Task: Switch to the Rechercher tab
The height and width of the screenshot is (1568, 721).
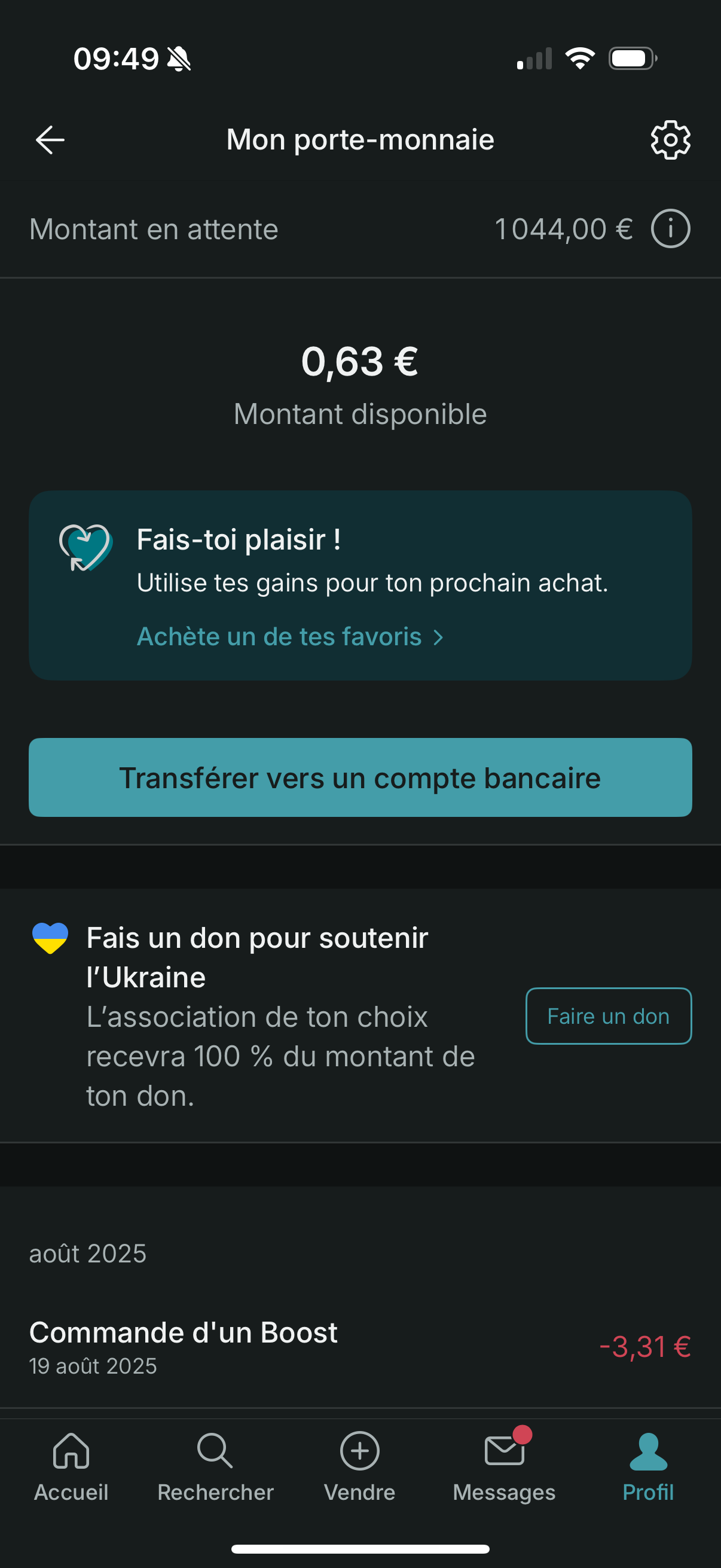Action: tap(215, 1467)
